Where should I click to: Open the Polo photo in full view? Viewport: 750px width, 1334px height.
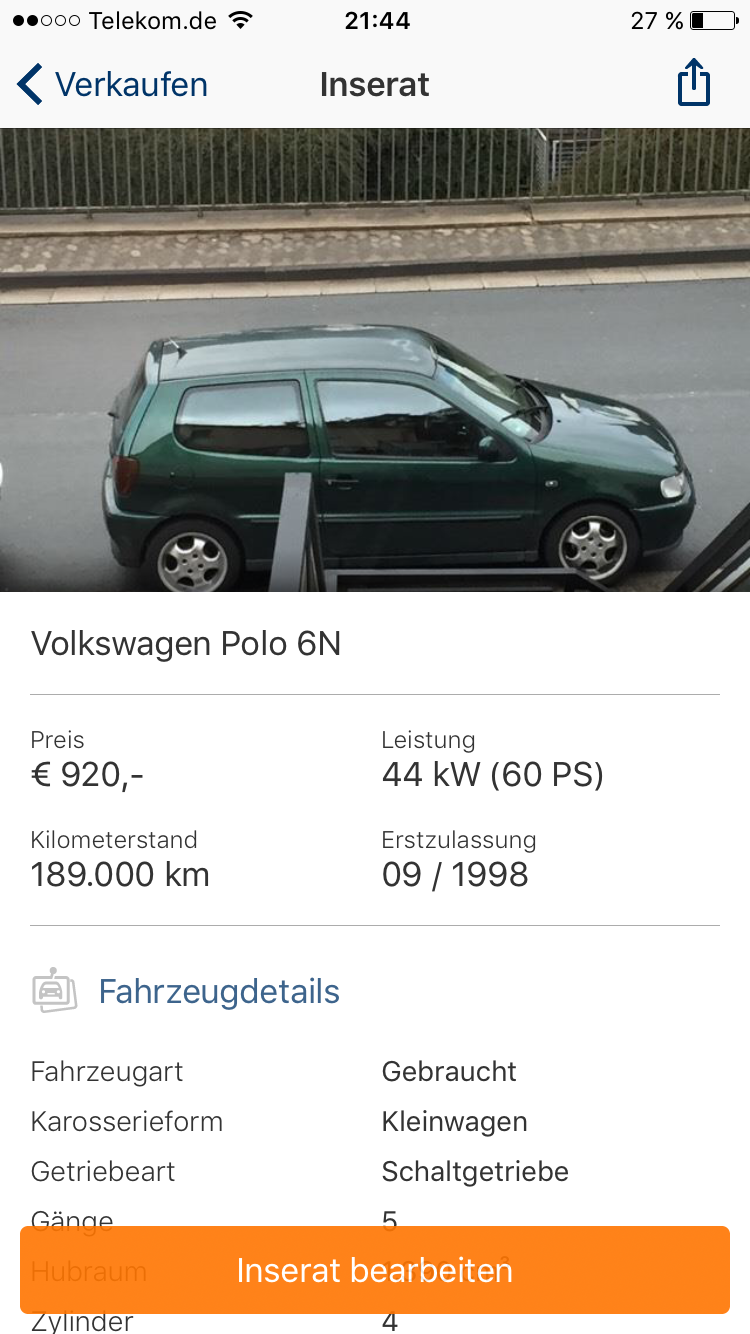tap(375, 360)
